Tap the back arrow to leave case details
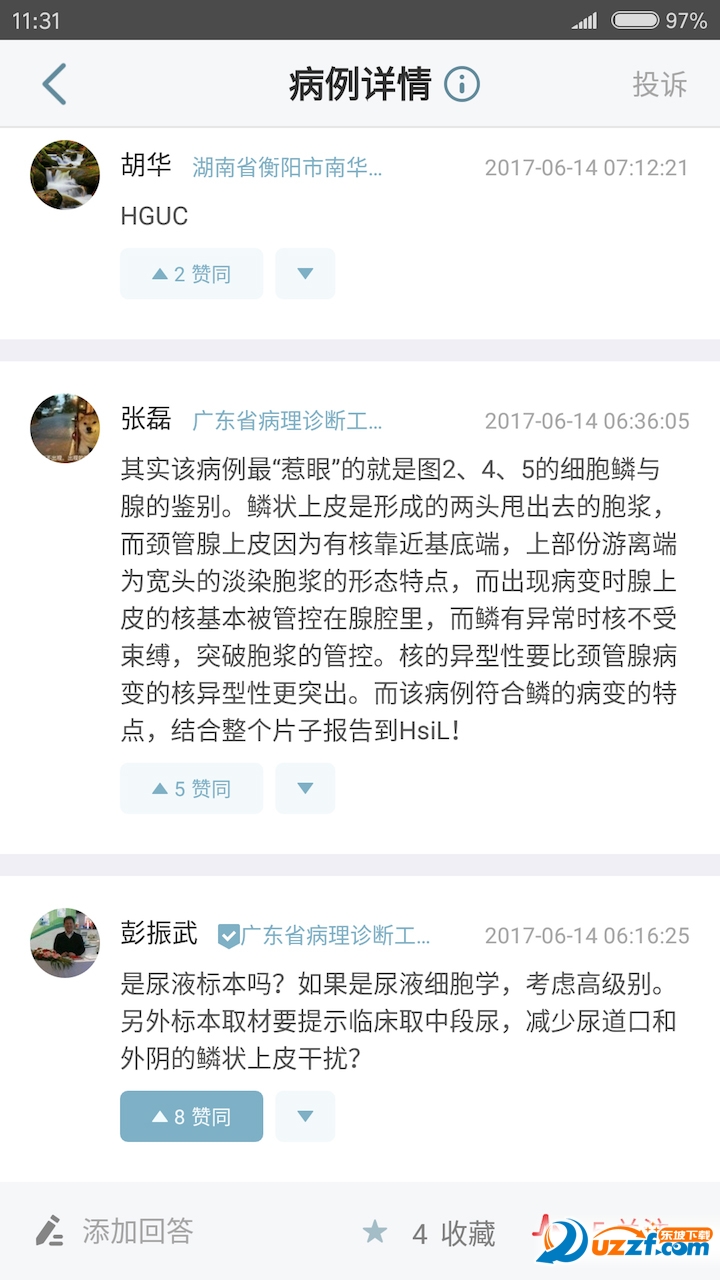The width and height of the screenshot is (720, 1280). 55,84
